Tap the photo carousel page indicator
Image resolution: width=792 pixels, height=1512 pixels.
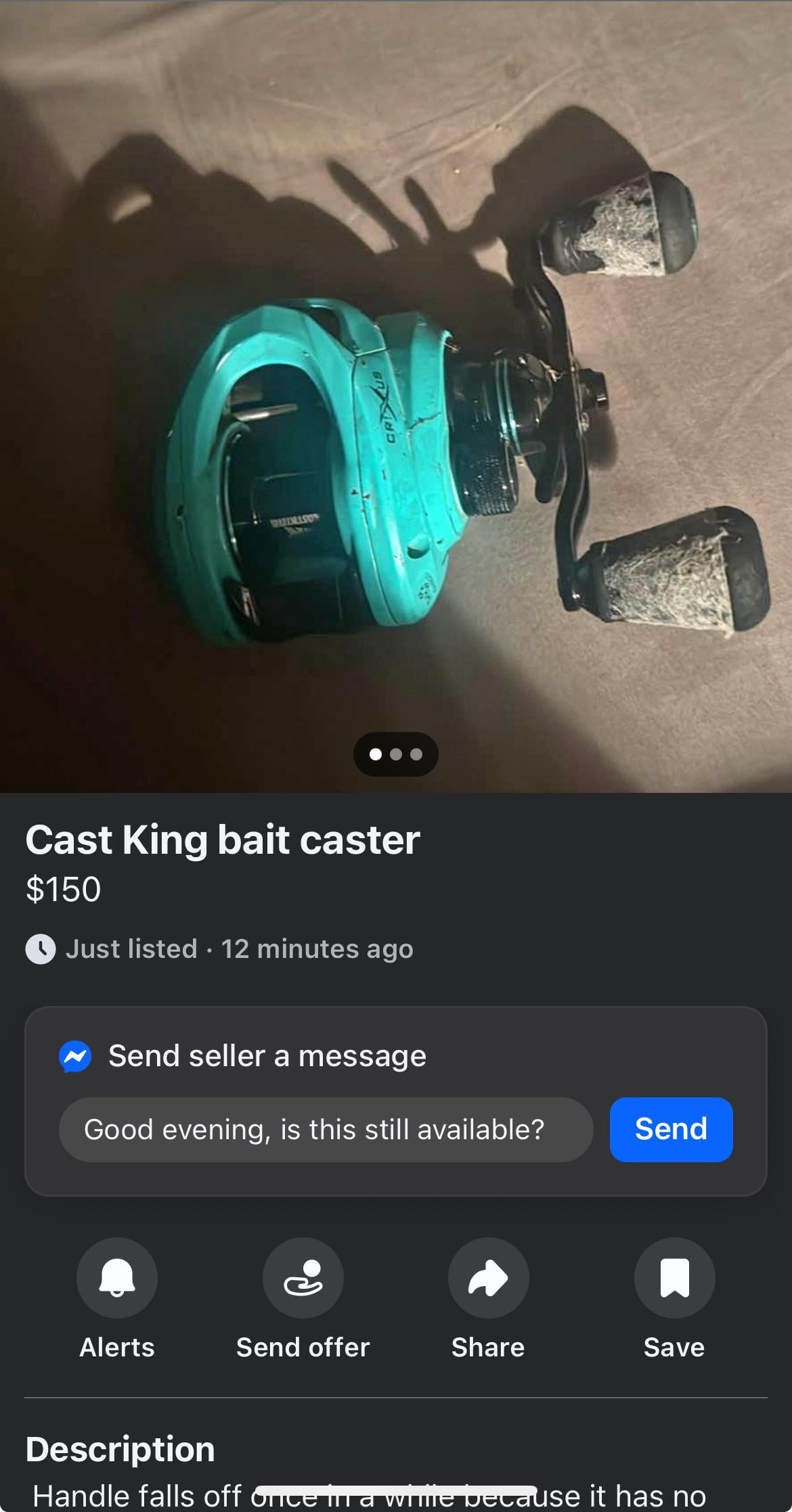point(396,754)
